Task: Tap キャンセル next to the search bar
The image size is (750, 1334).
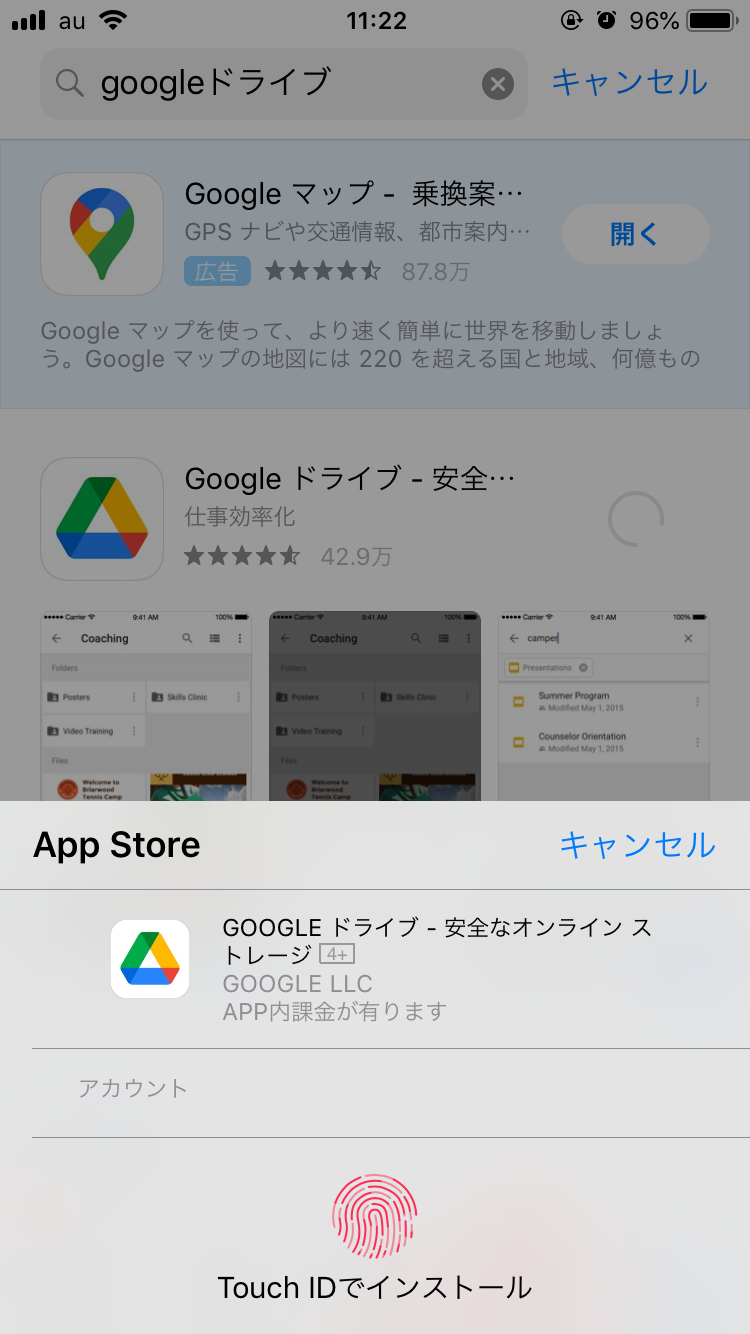Action: pyautogui.click(x=629, y=83)
